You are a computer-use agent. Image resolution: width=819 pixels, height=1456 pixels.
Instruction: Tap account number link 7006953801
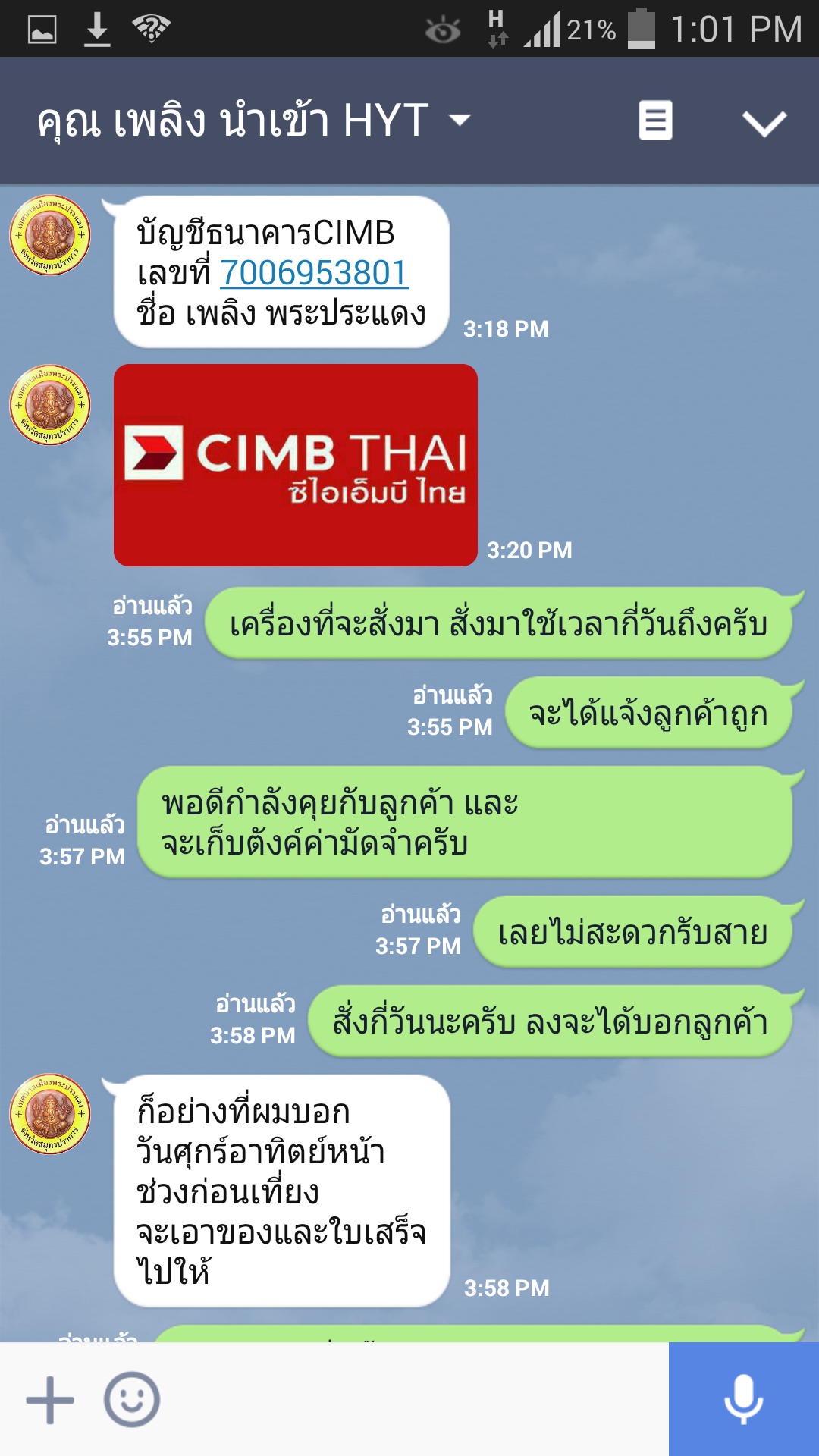pos(314,273)
